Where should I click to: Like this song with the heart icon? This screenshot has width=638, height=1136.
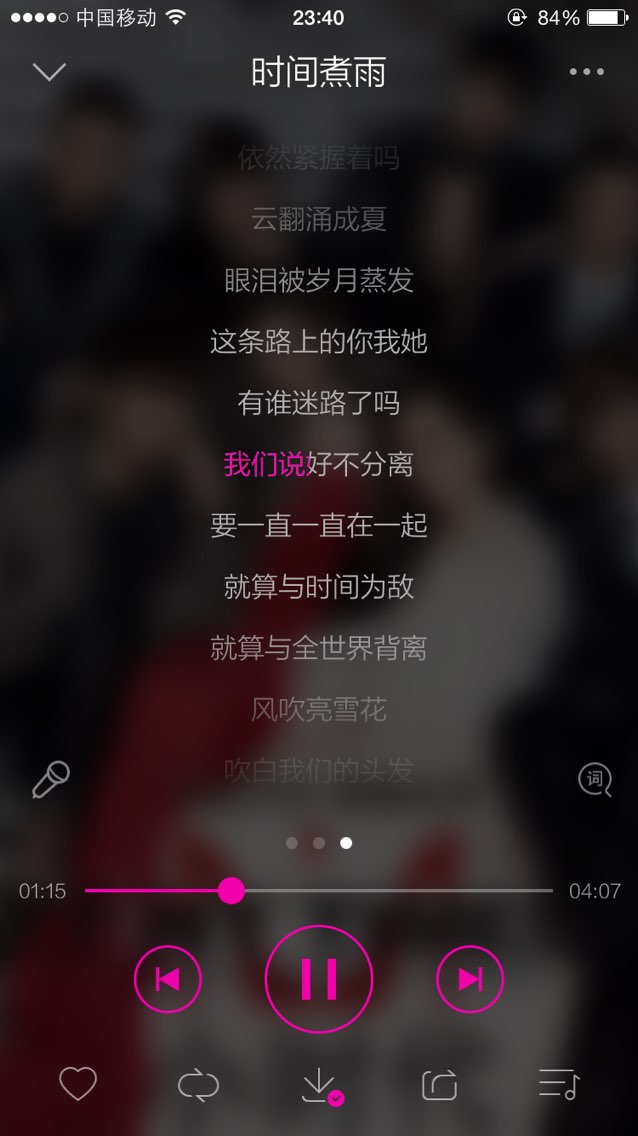78,1084
